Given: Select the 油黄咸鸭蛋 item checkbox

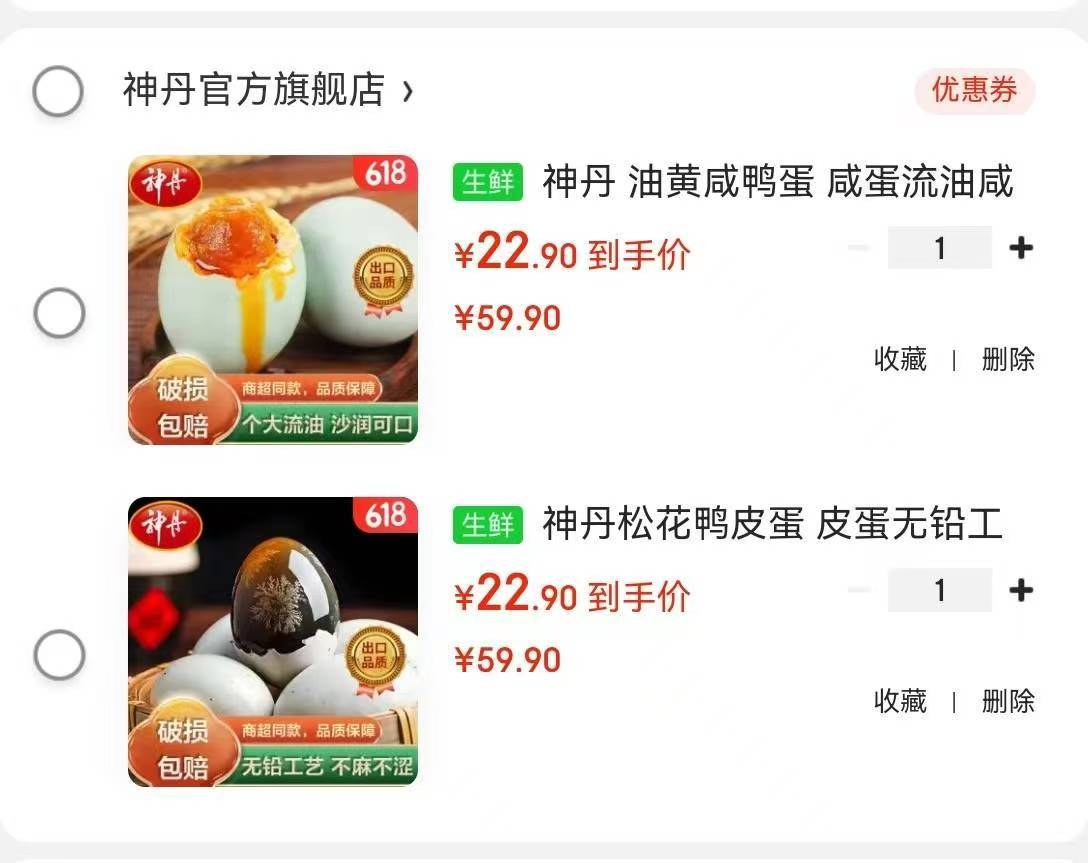Looking at the screenshot, I should [59, 313].
